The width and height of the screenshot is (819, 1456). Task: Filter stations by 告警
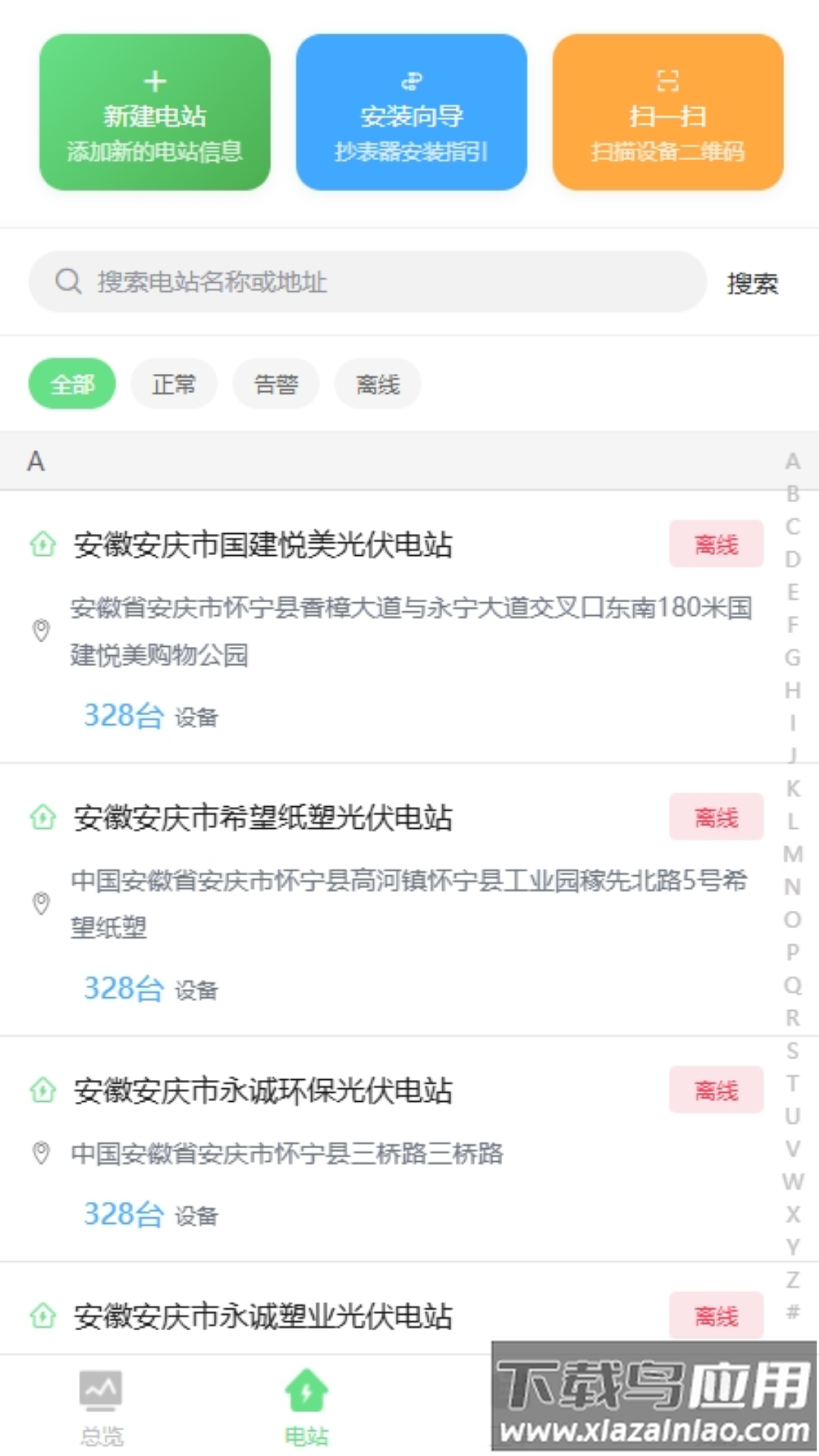[x=276, y=384]
